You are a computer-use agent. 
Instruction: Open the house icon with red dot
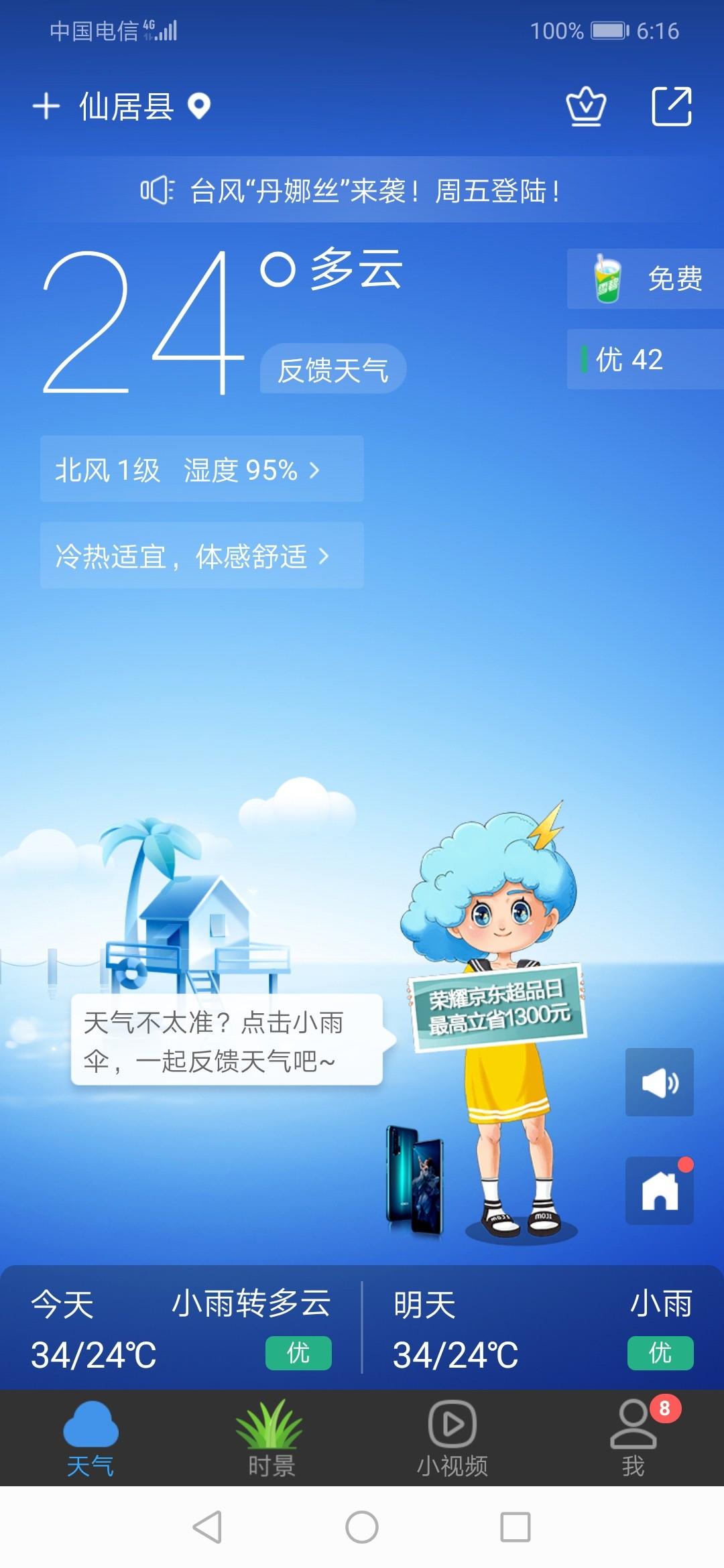click(x=660, y=1191)
